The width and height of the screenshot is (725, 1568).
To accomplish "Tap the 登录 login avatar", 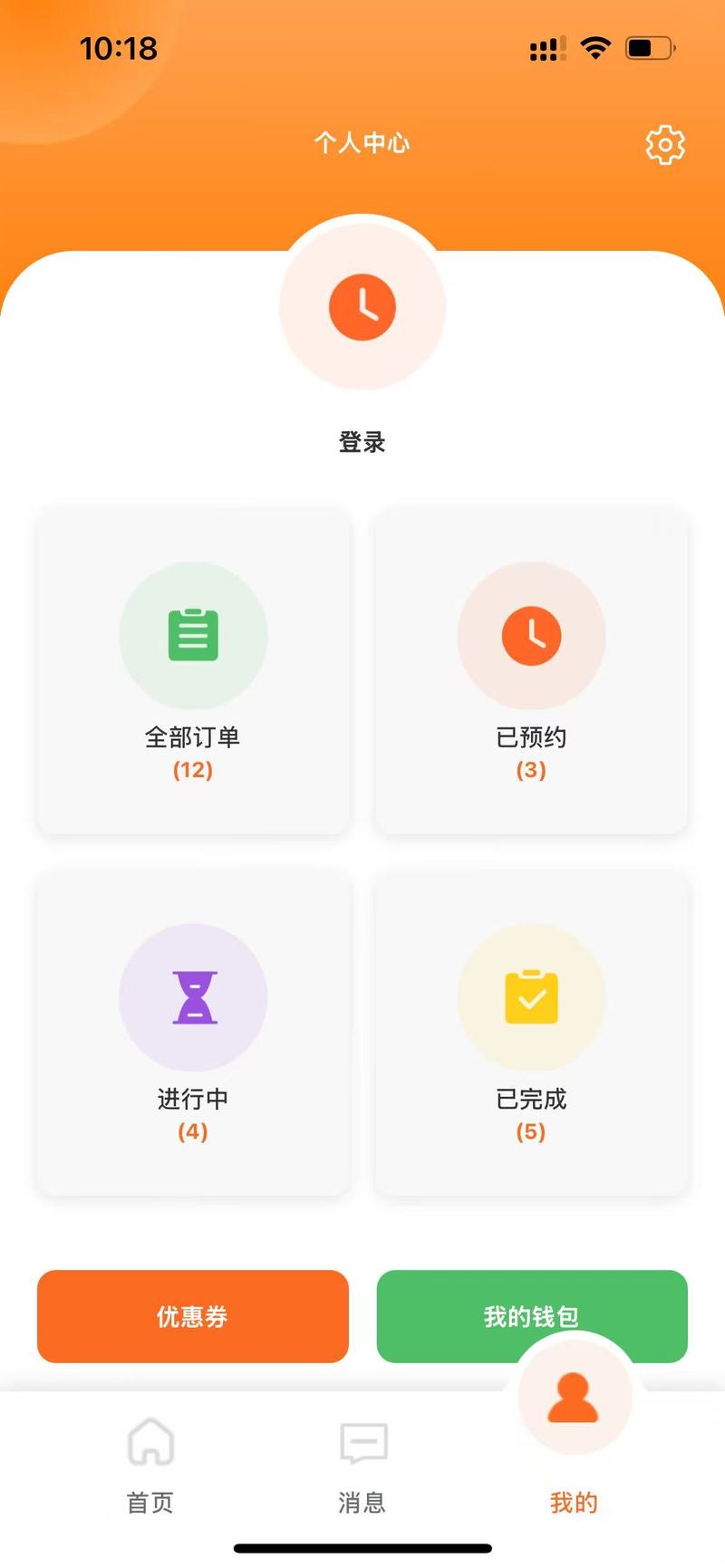I will point(362,306).
